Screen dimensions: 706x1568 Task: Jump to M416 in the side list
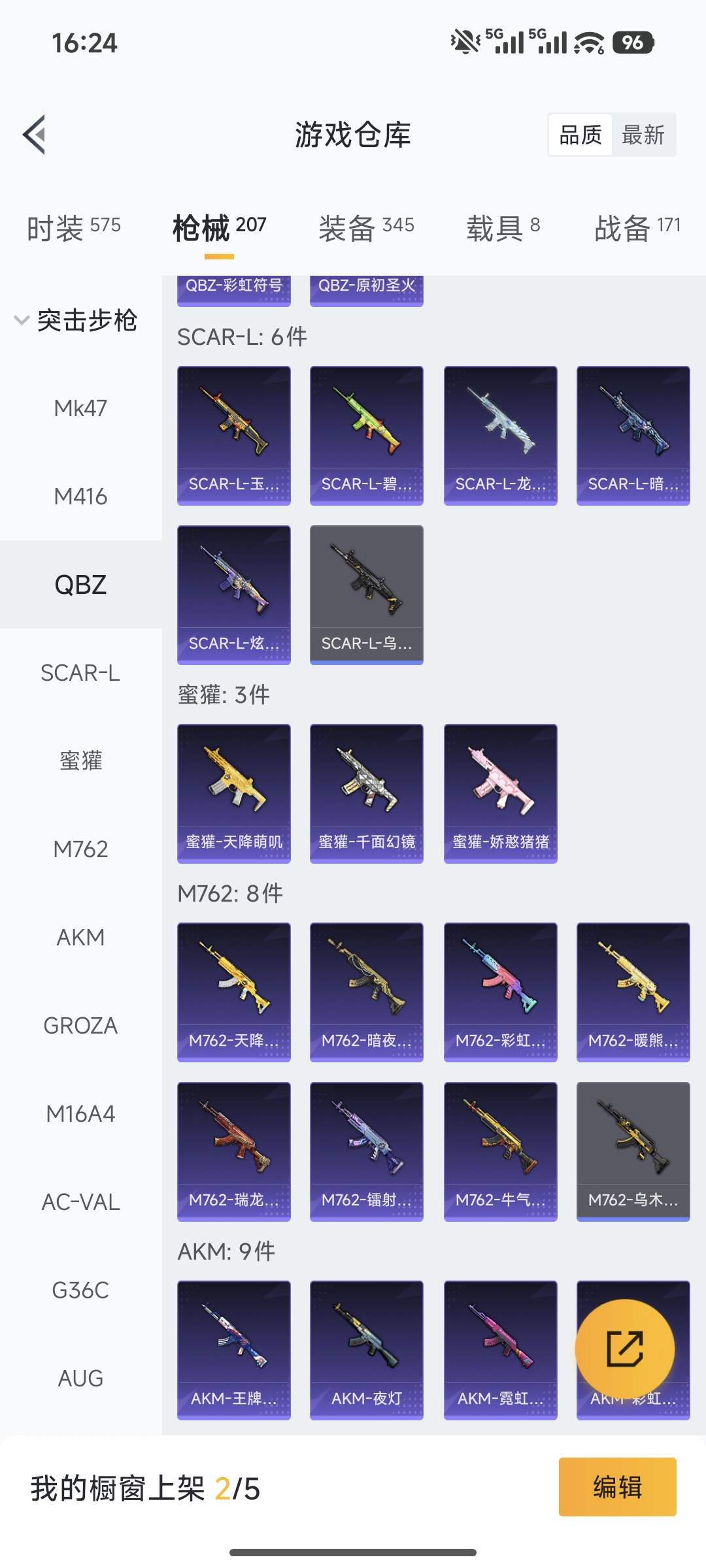[x=80, y=497]
